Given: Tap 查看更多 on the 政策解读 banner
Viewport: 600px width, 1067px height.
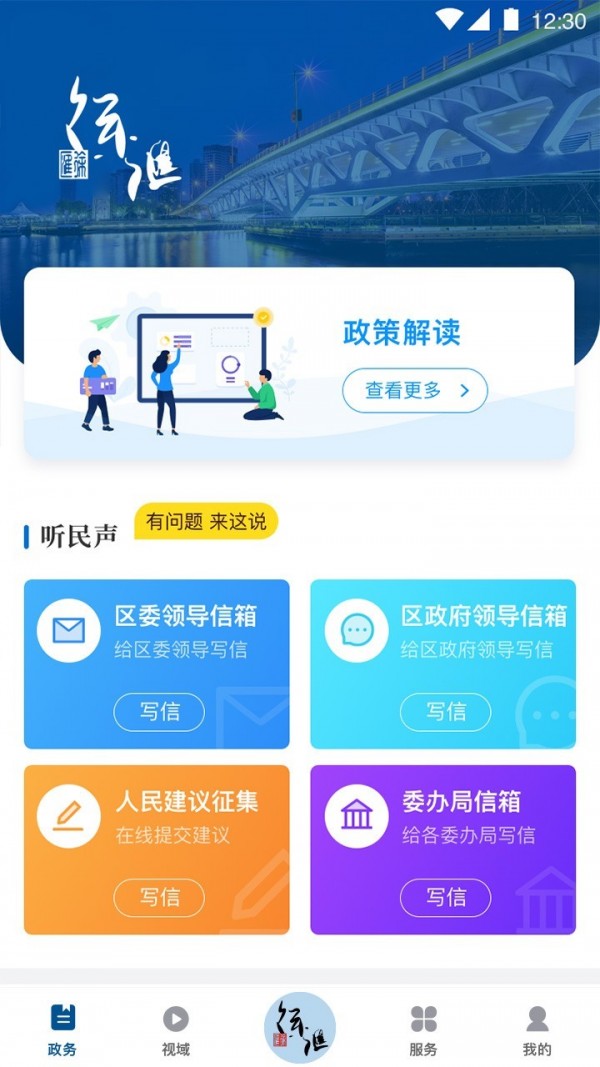Looking at the screenshot, I should 415,391.
